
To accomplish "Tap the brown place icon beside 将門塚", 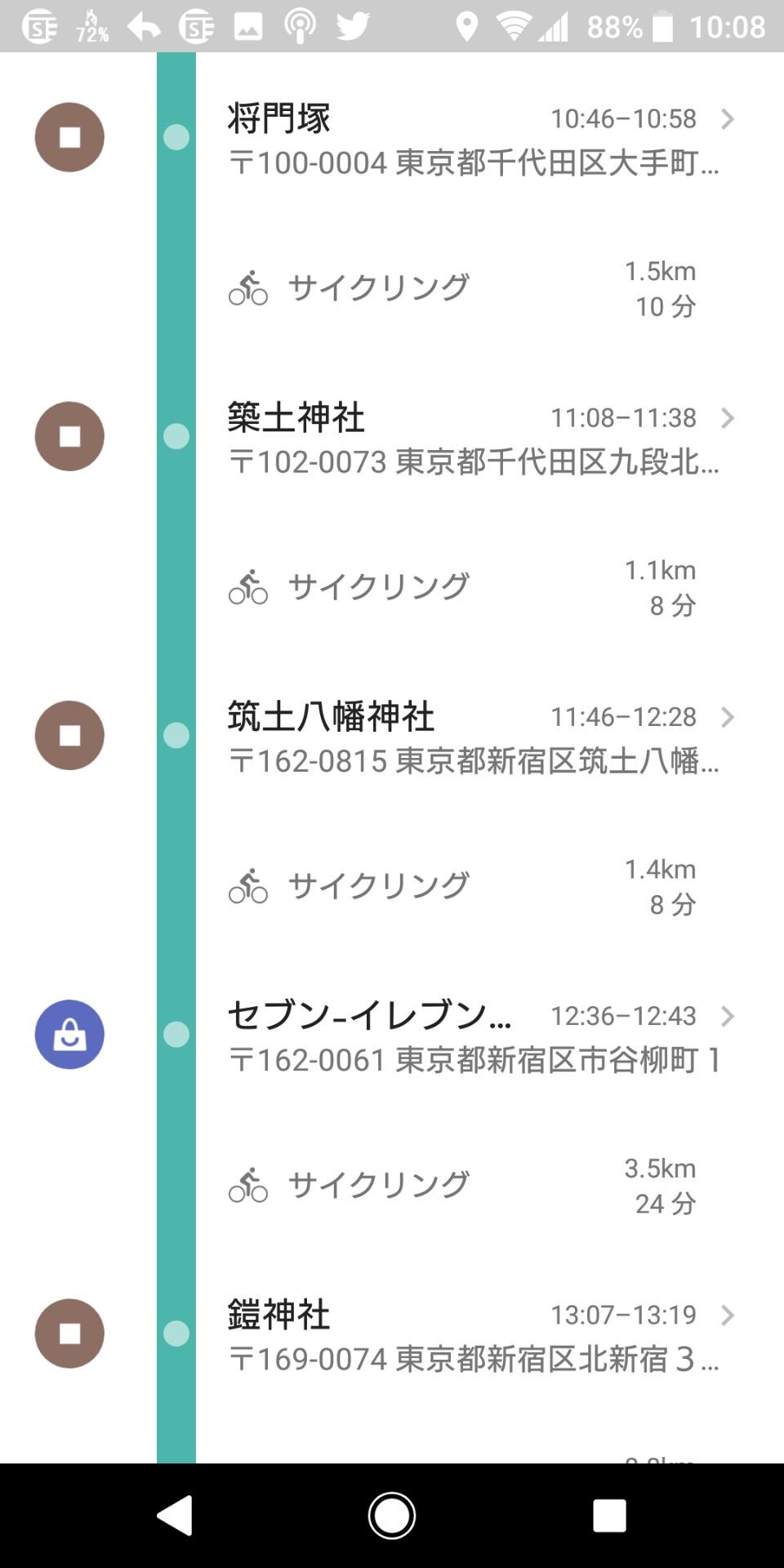I will point(69,137).
